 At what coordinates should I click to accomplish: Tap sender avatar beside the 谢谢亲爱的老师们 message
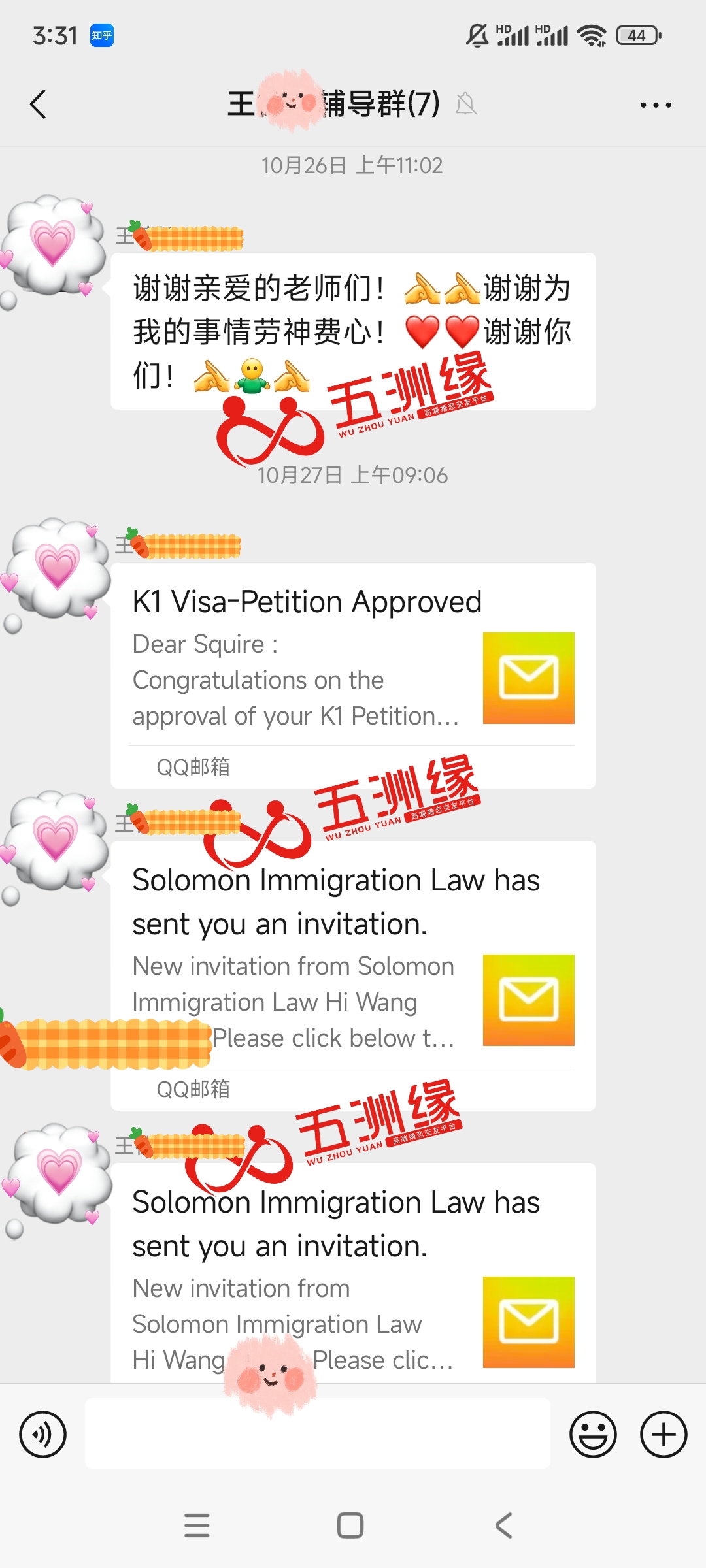tap(55, 245)
